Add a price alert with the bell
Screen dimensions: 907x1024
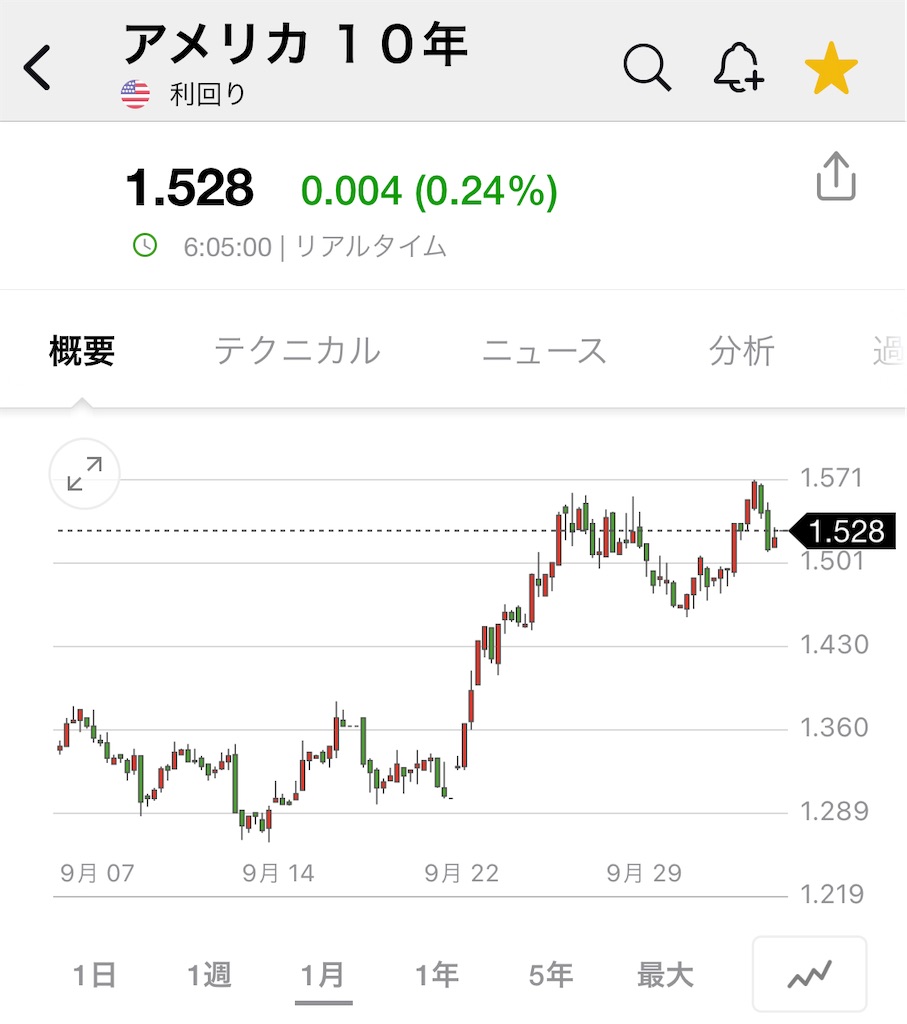pyautogui.click(x=739, y=67)
